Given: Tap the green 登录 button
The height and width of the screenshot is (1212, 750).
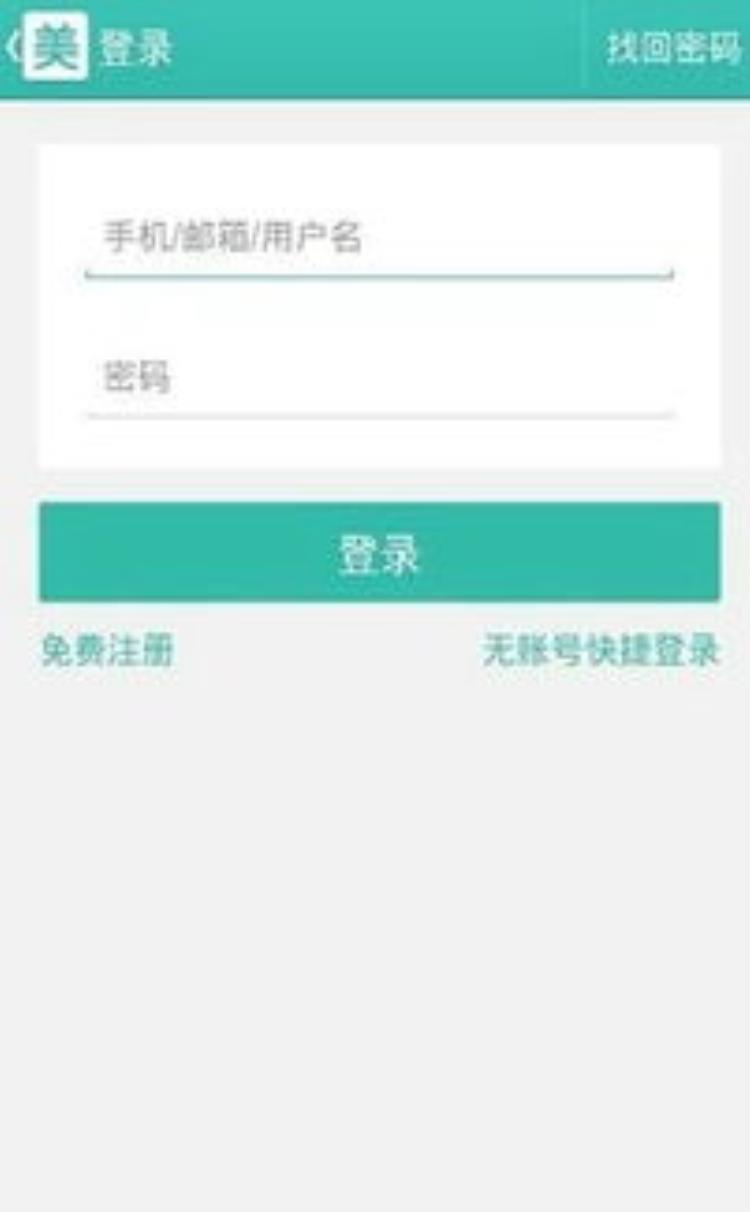Looking at the screenshot, I should point(379,553).
